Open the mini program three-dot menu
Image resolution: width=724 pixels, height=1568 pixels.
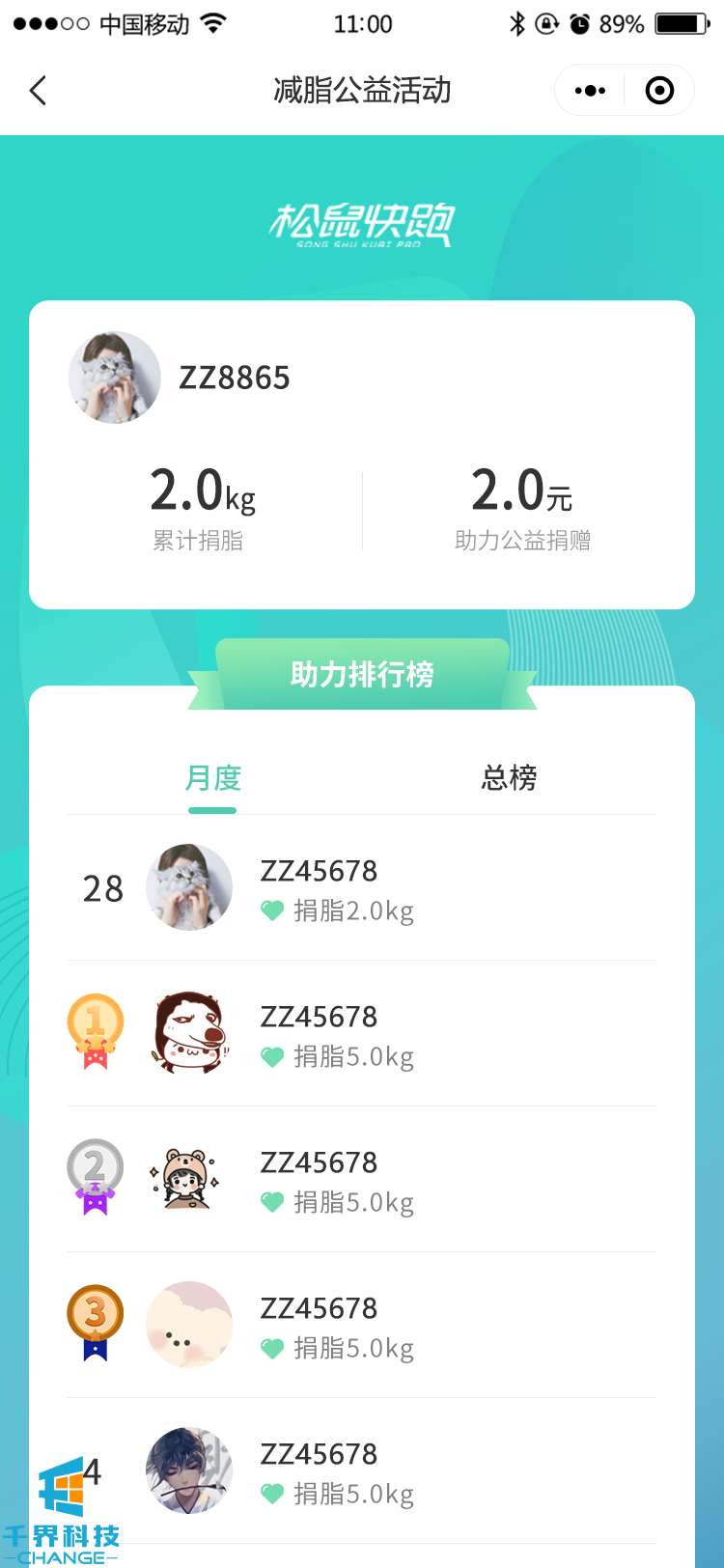[590, 91]
